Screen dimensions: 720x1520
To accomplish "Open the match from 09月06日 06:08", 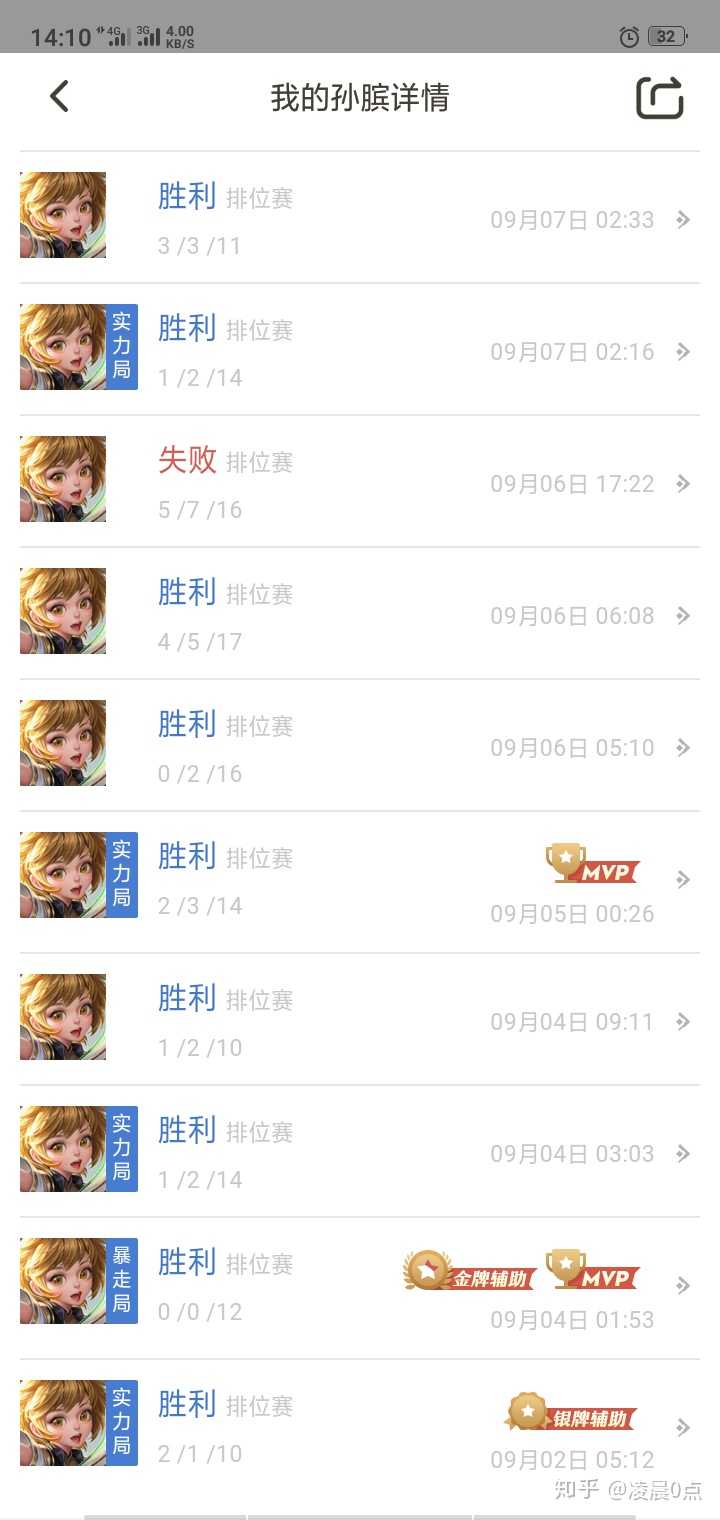I will tap(360, 614).
